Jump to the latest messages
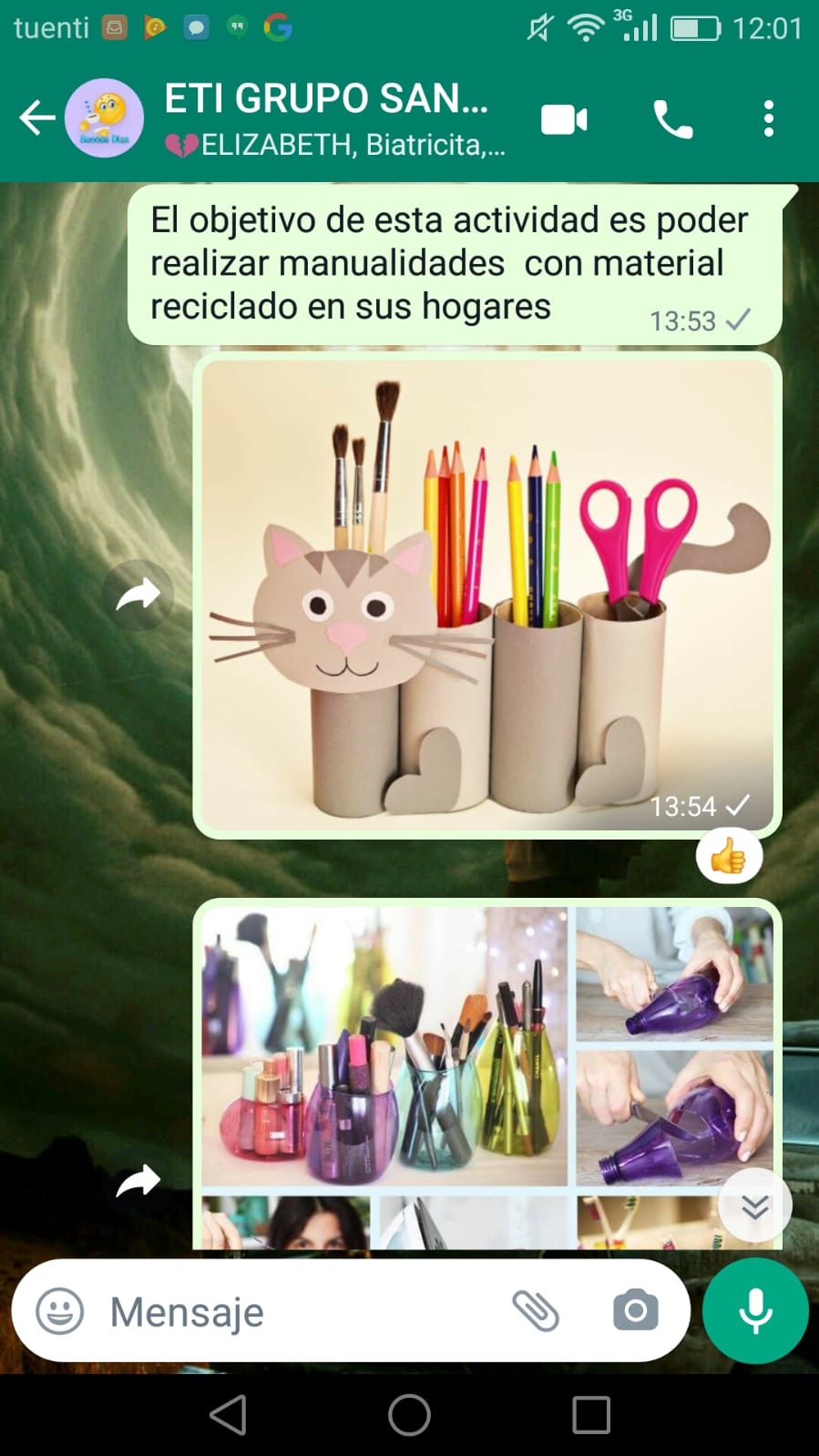The image size is (819, 1456). 754,1207
